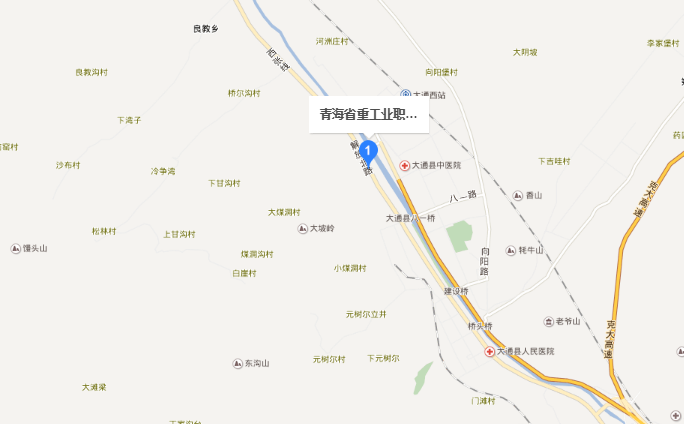Image resolution: width=684 pixels, height=424 pixels.
Task: Tap the blue map marker numbered 1
Action: click(367, 151)
